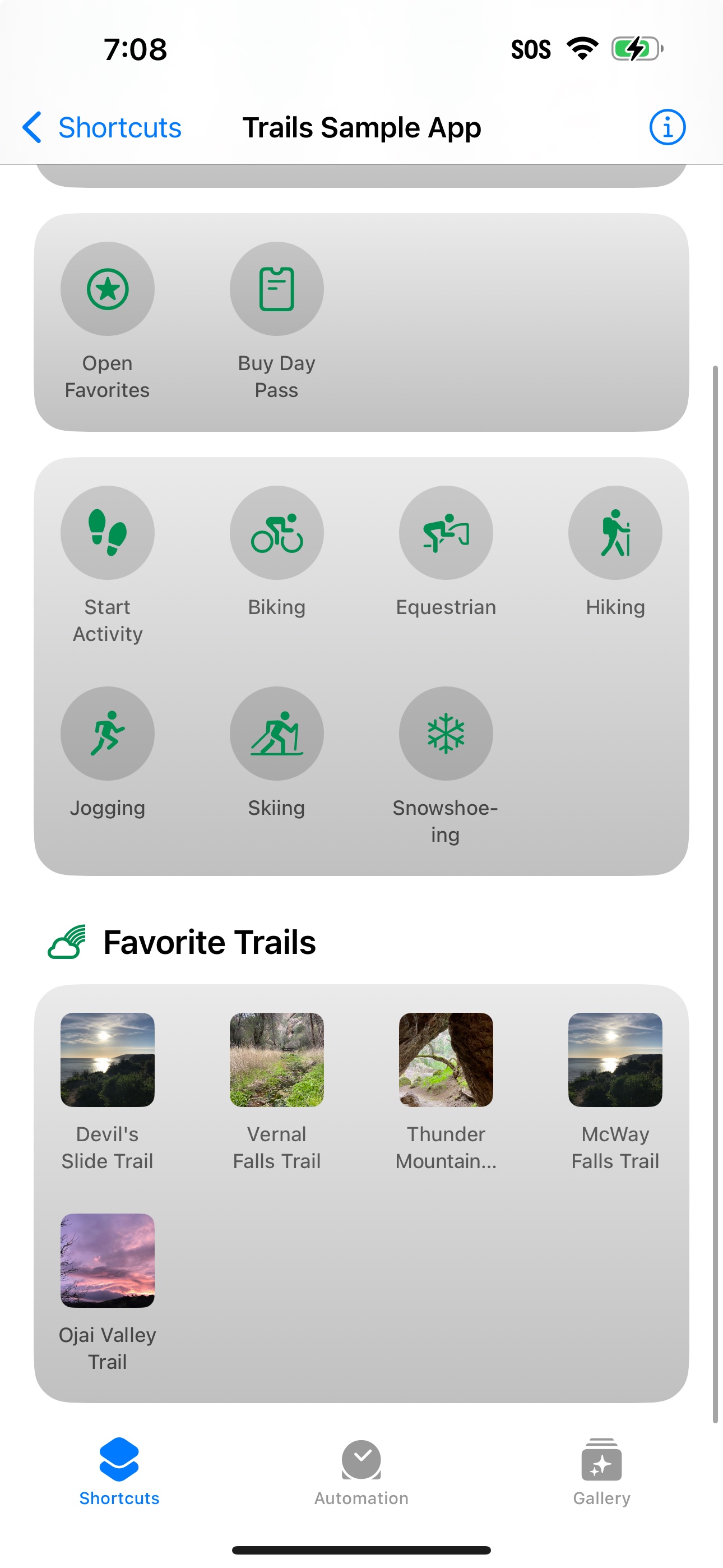Open Ojai Valley Trail
Image resolution: width=723 pixels, height=1568 pixels.
pyautogui.click(x=108, y=1261)
